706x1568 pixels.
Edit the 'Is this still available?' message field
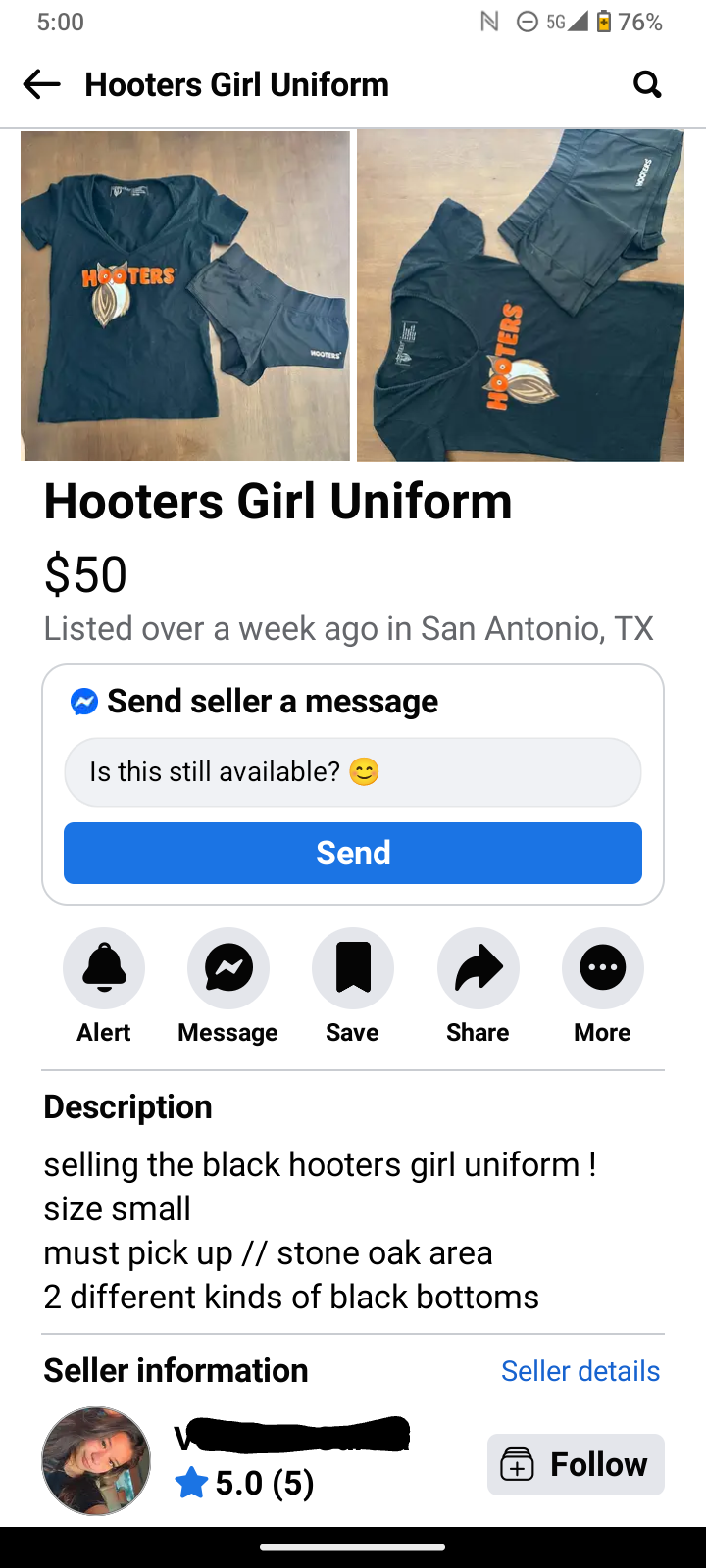point(353,772)
